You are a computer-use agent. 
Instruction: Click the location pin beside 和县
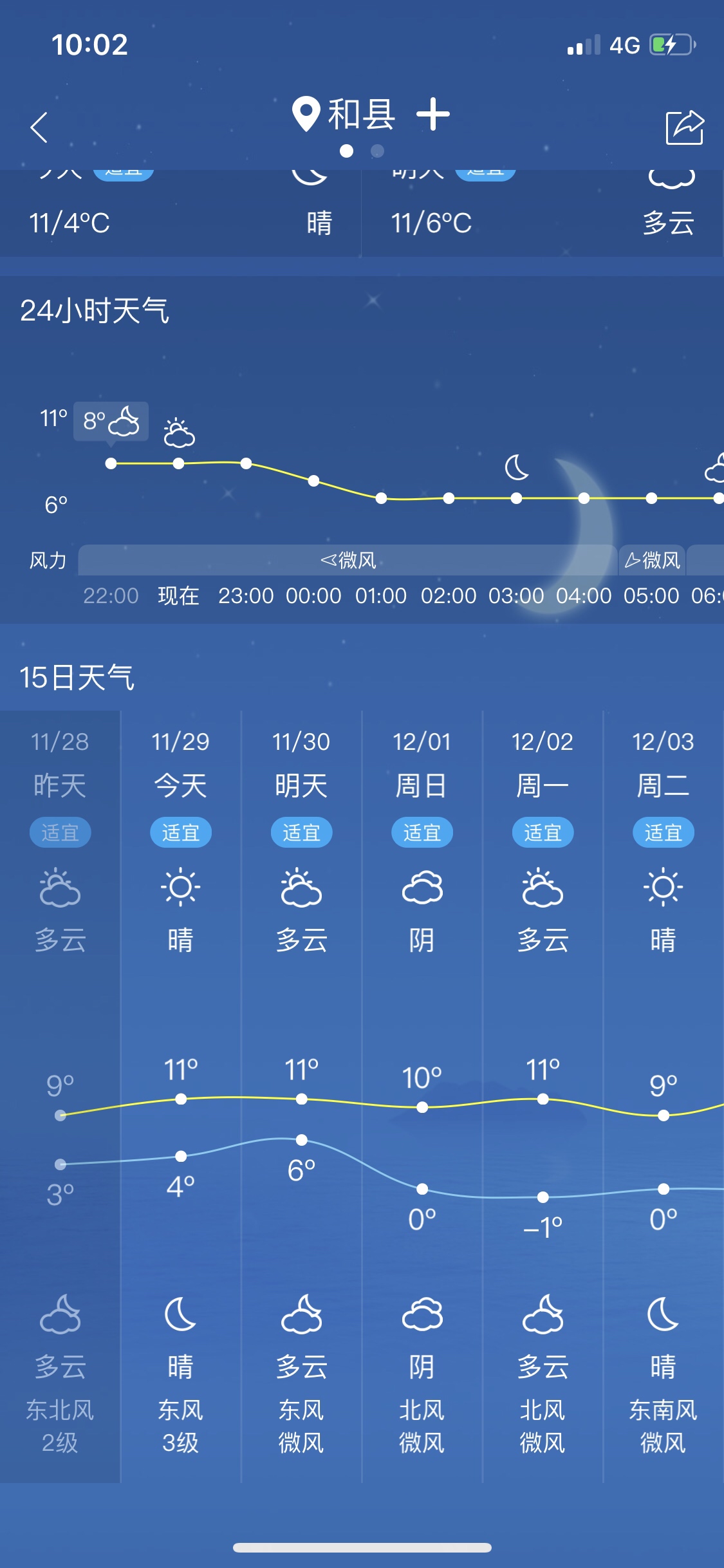(307, 114)
